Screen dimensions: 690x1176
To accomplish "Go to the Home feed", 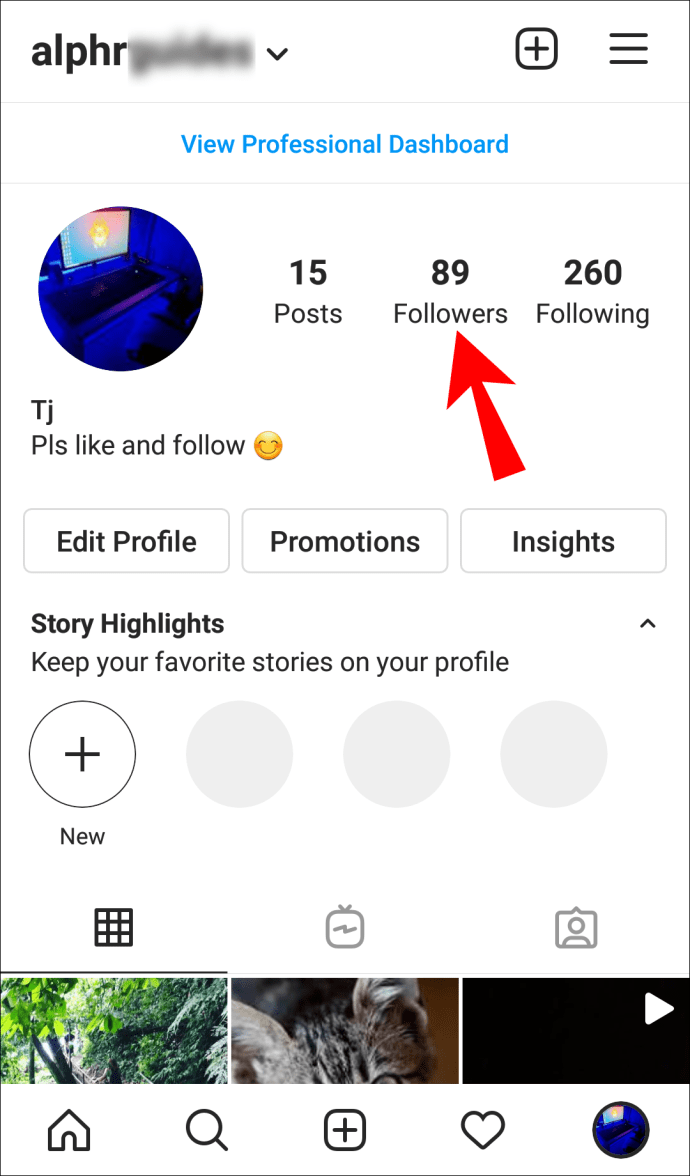I will pos(69,1130).
